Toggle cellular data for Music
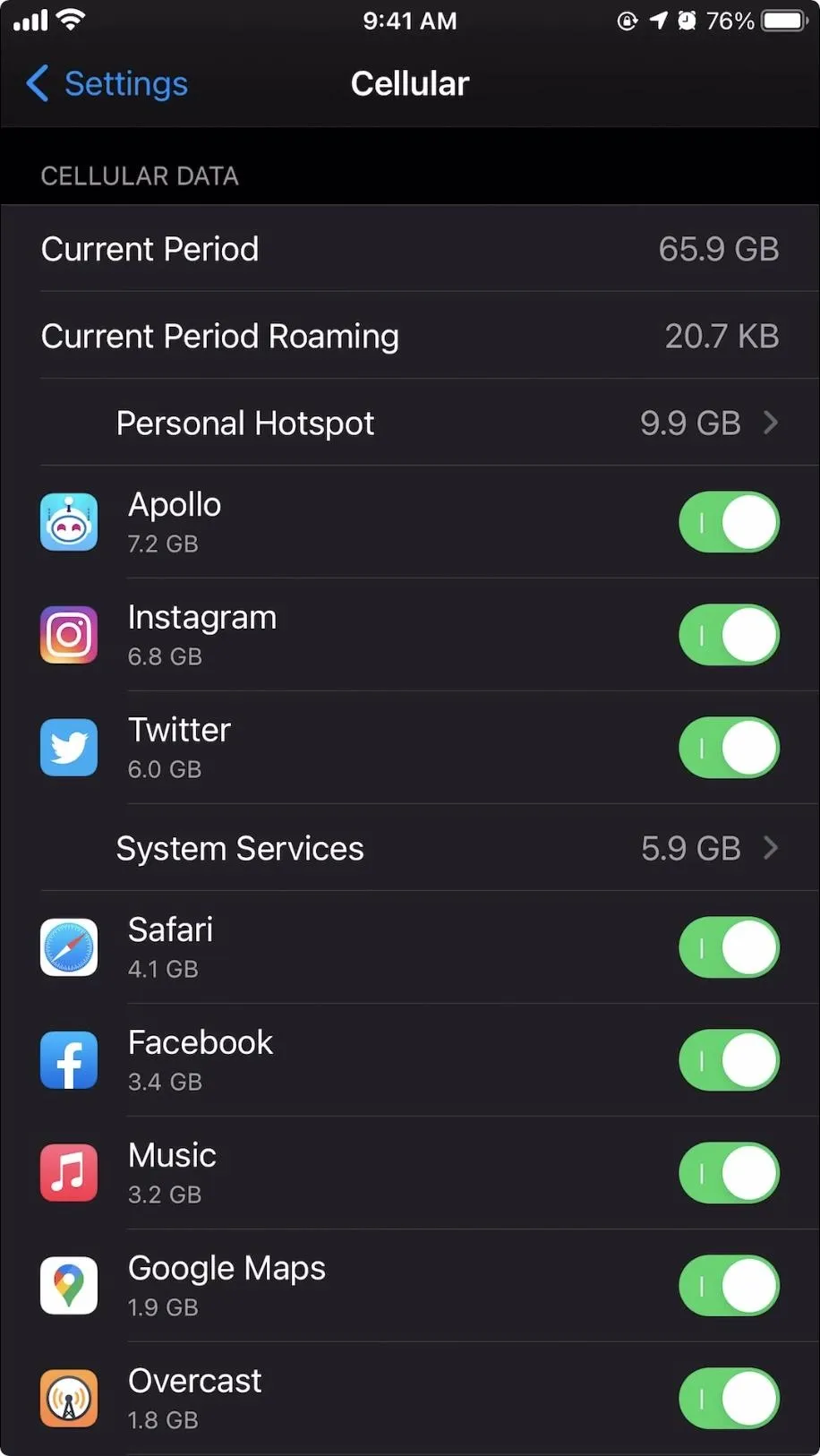Screen dimensions: 820x1456 tap(729, 1173)
